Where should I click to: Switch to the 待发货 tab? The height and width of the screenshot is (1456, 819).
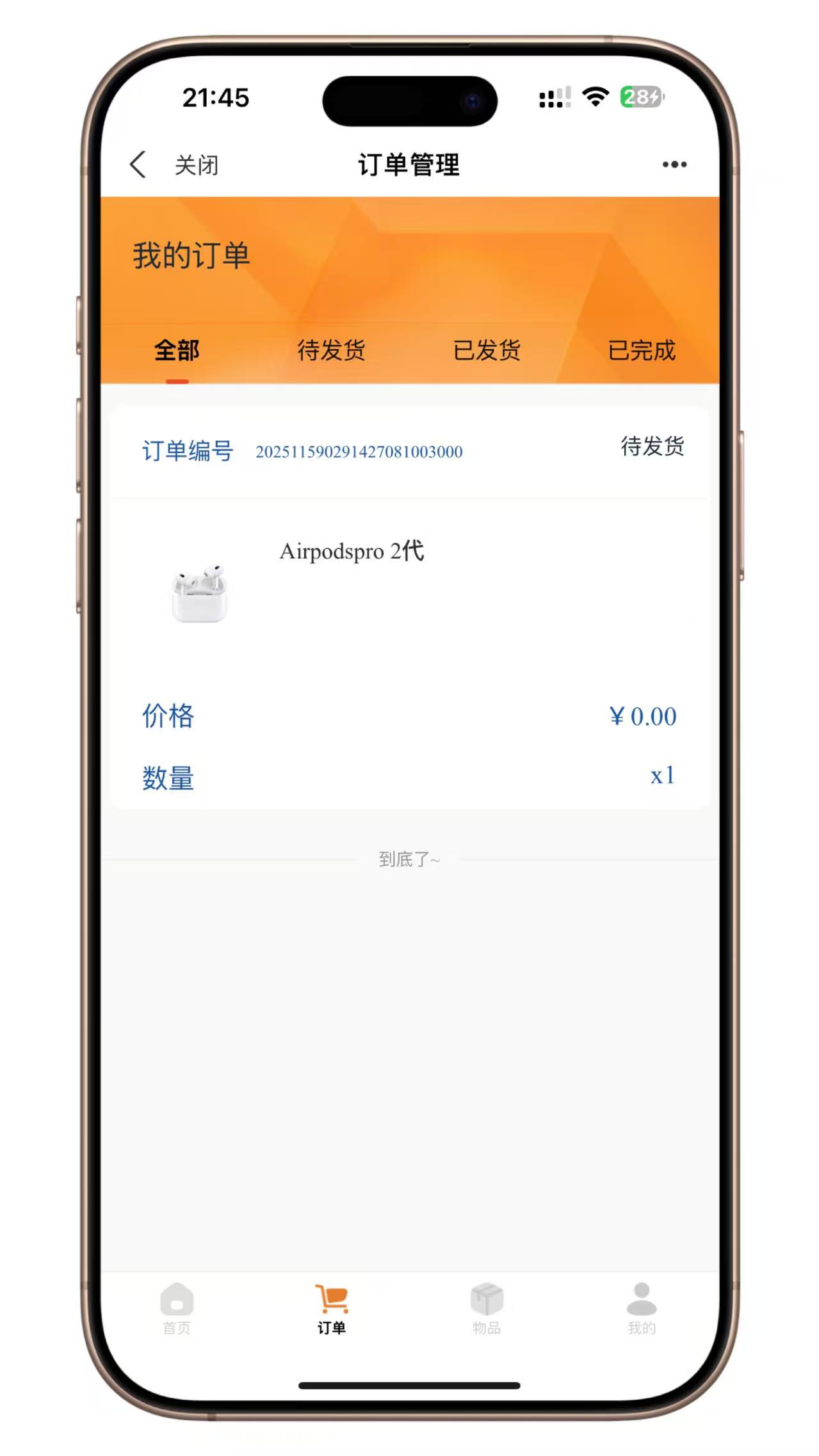tap(331, 351)
